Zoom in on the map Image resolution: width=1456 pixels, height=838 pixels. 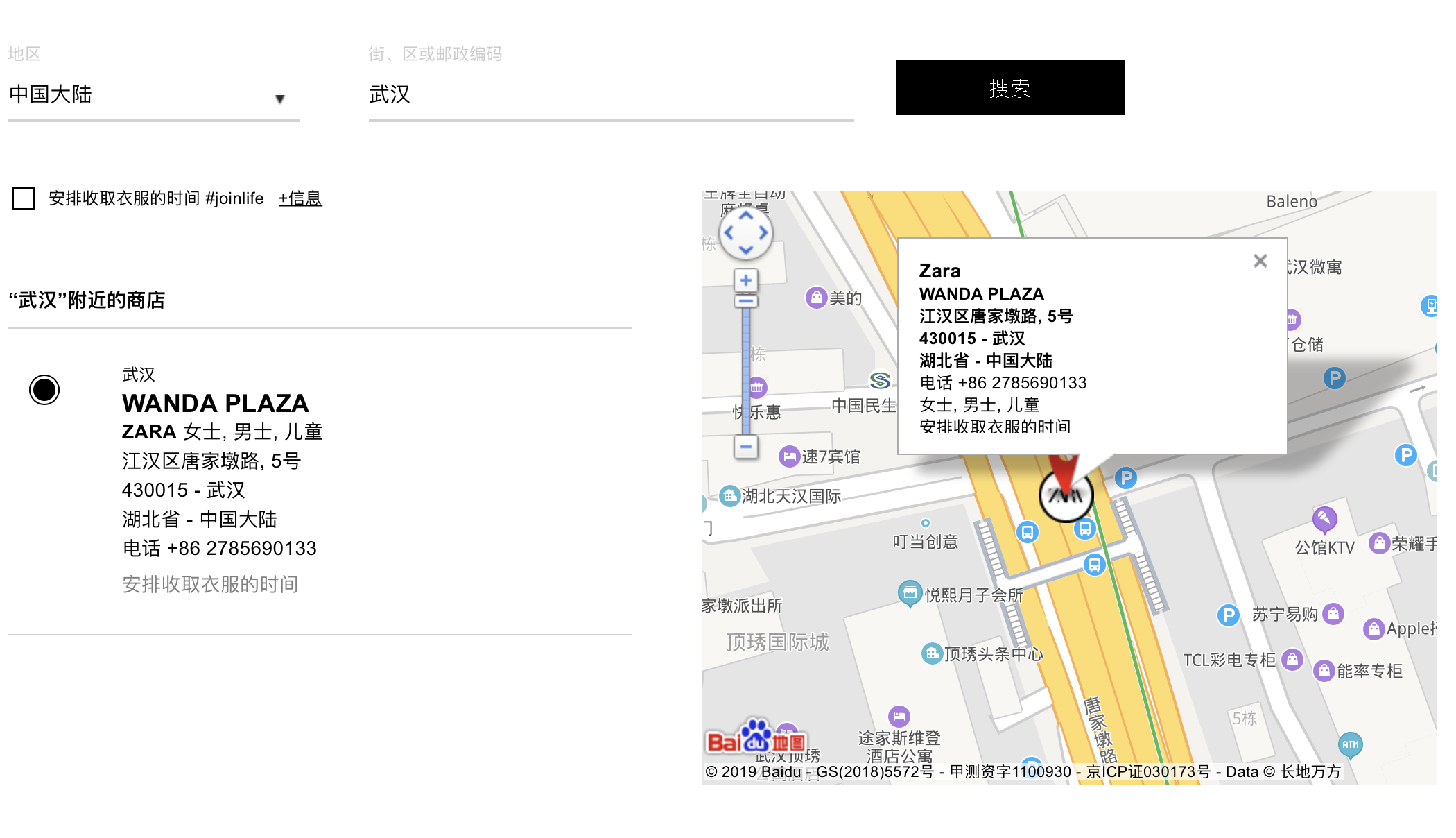(745, 280)
